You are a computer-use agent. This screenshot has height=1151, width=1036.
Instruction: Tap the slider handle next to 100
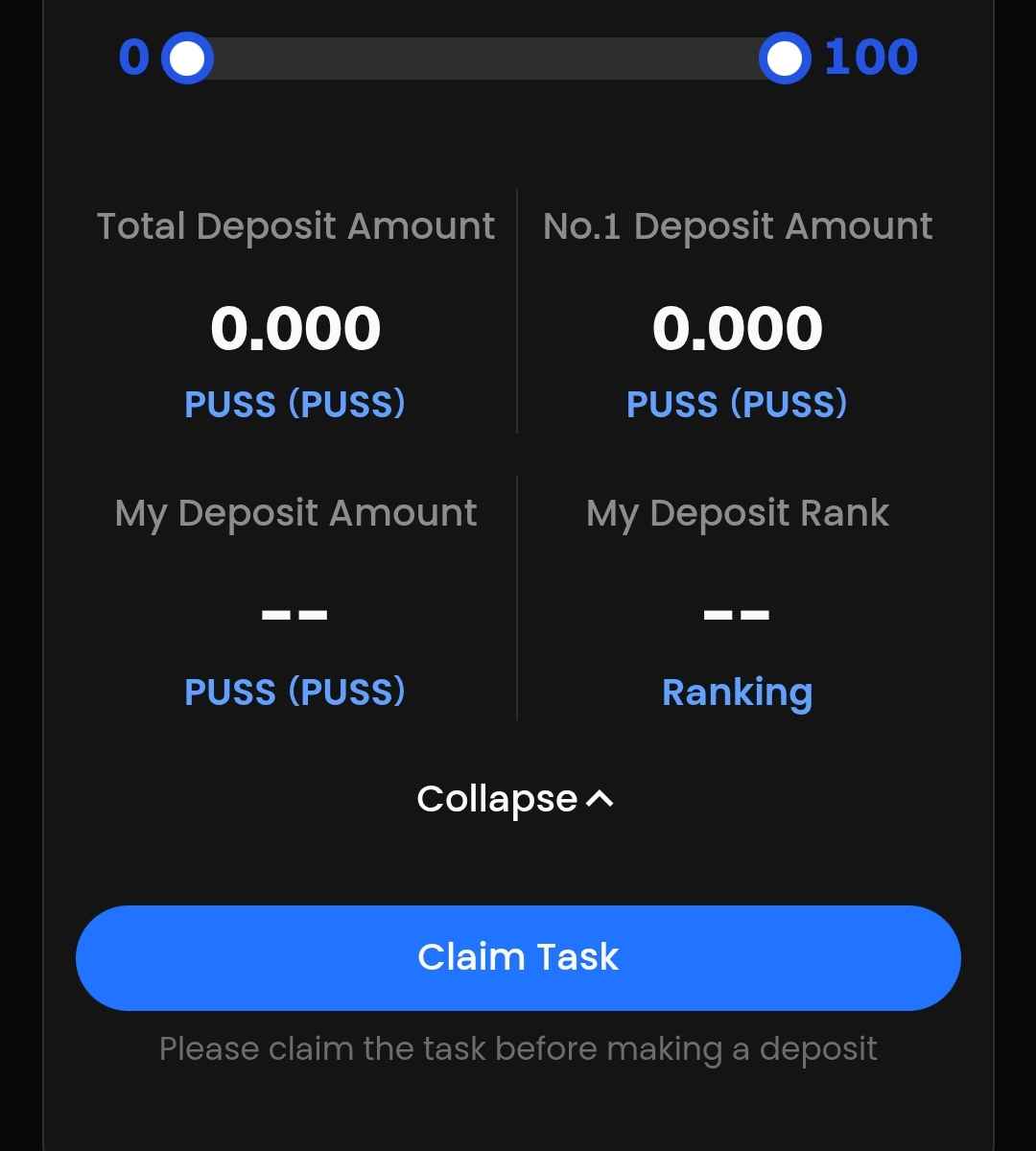coord(785,59)
